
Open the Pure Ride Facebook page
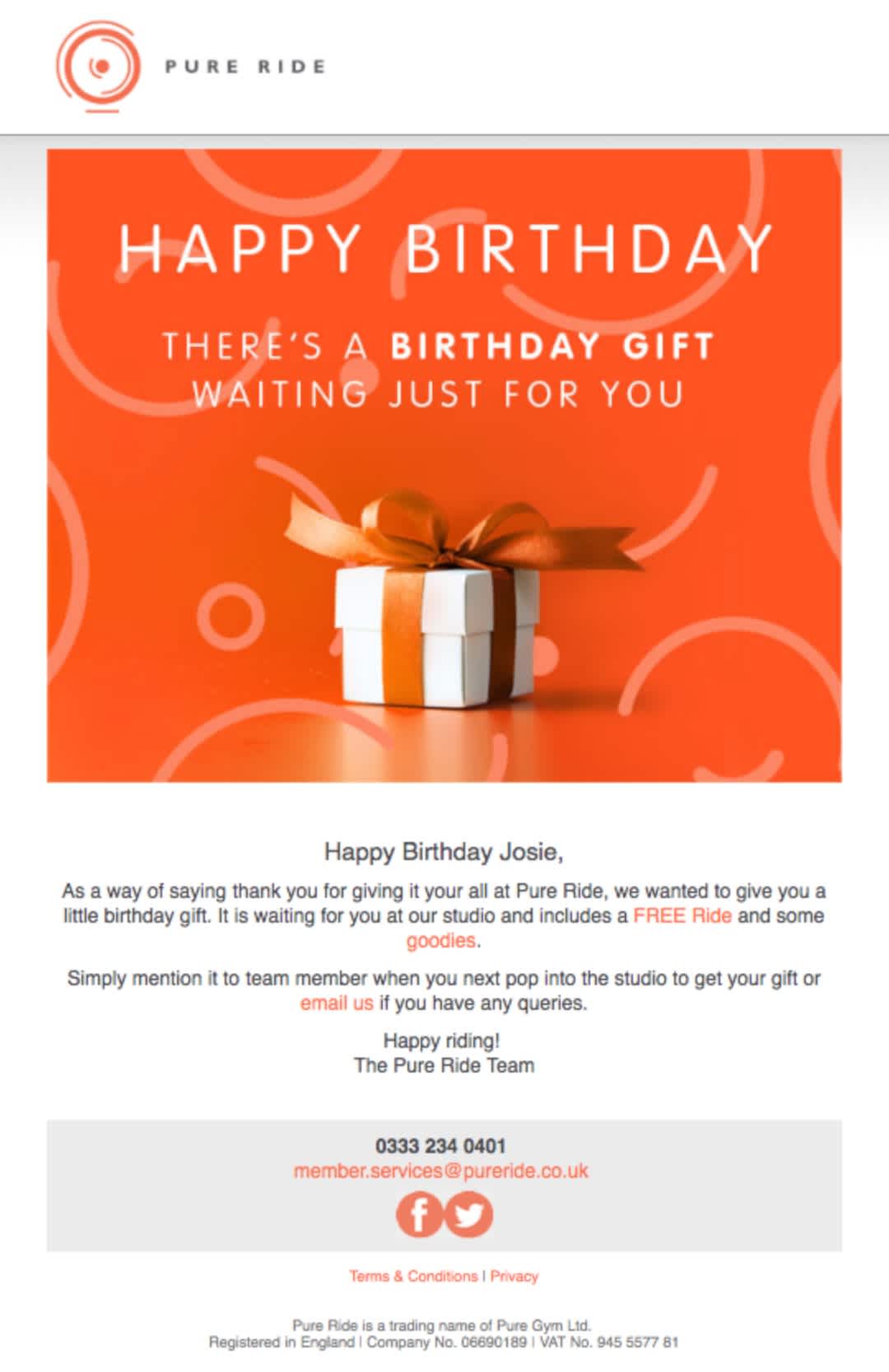click(419, 1215)
